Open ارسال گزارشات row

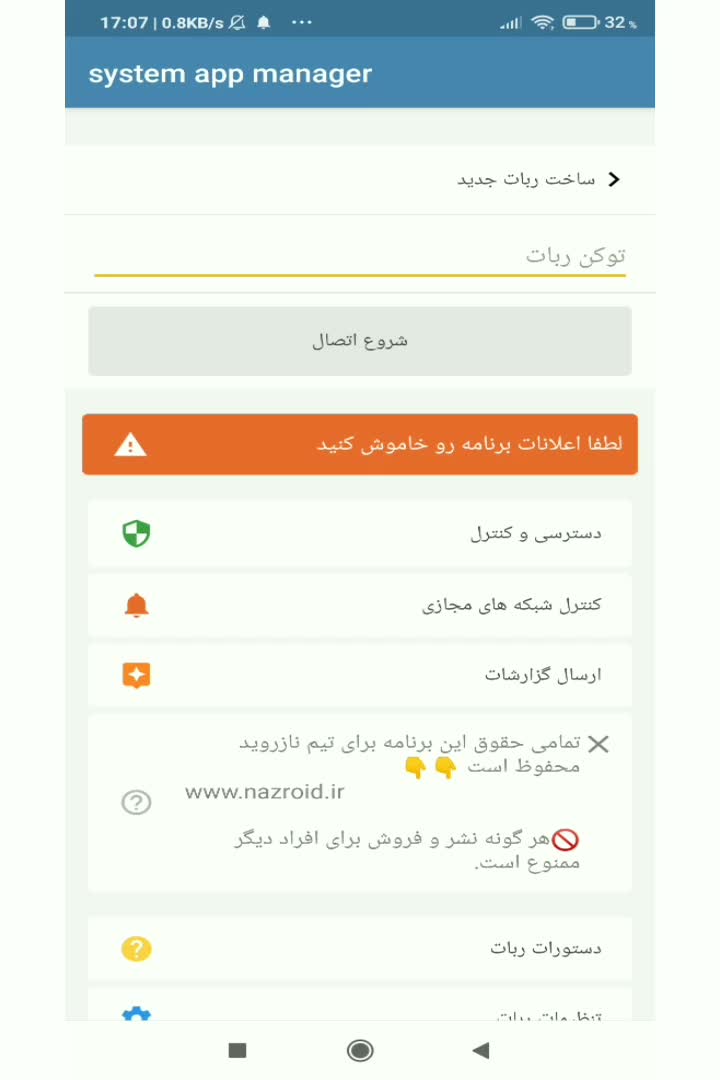(x=360, y=675)
